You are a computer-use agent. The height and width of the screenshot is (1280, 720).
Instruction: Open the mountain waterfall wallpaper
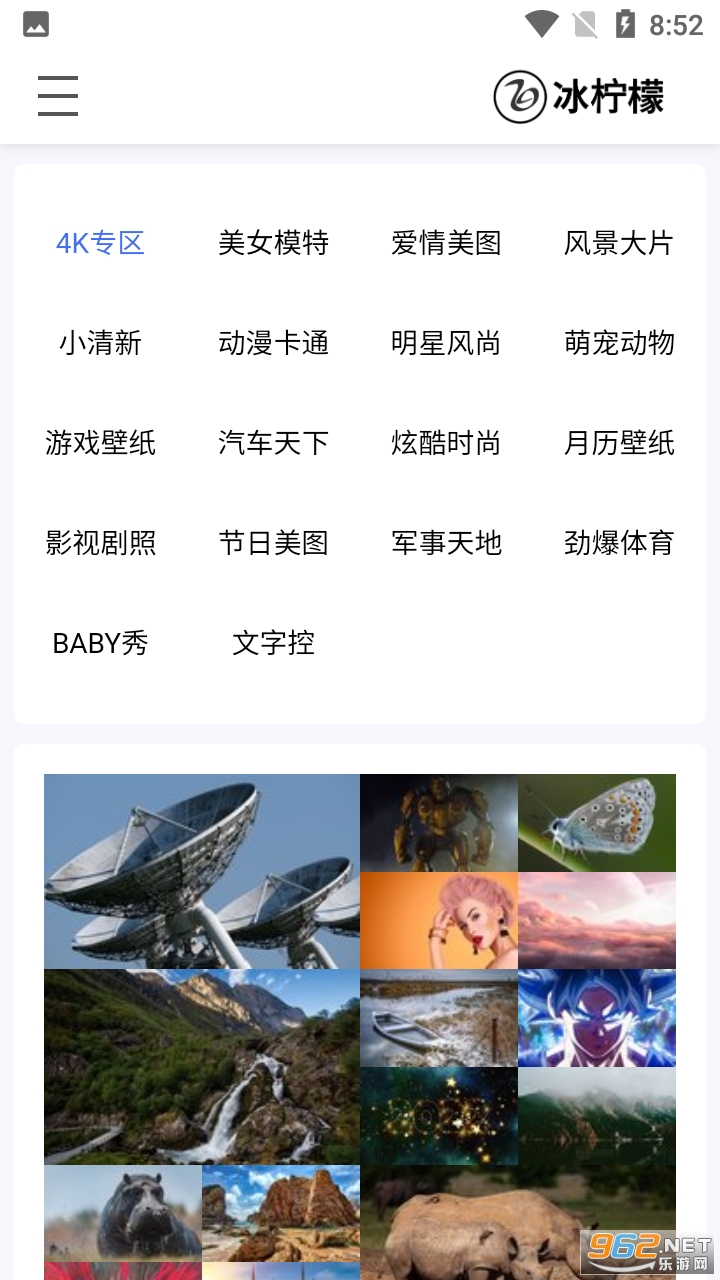tap(201, 1066)
